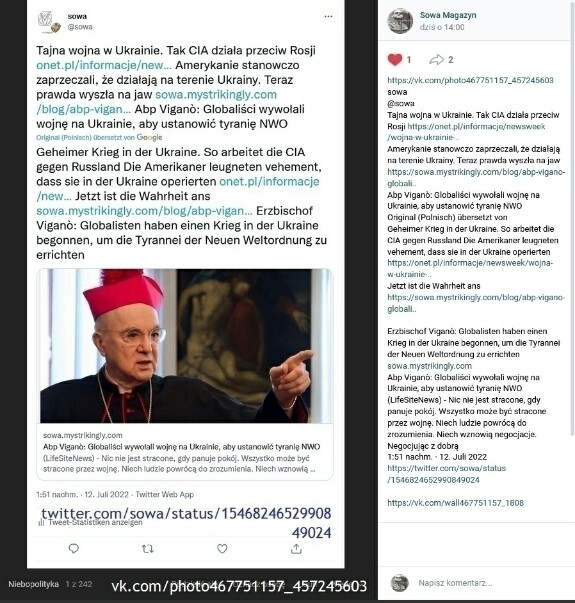Share the photo with the arrow icon
The height and width of the screenshot is (603, 575).
pos(436,60)
